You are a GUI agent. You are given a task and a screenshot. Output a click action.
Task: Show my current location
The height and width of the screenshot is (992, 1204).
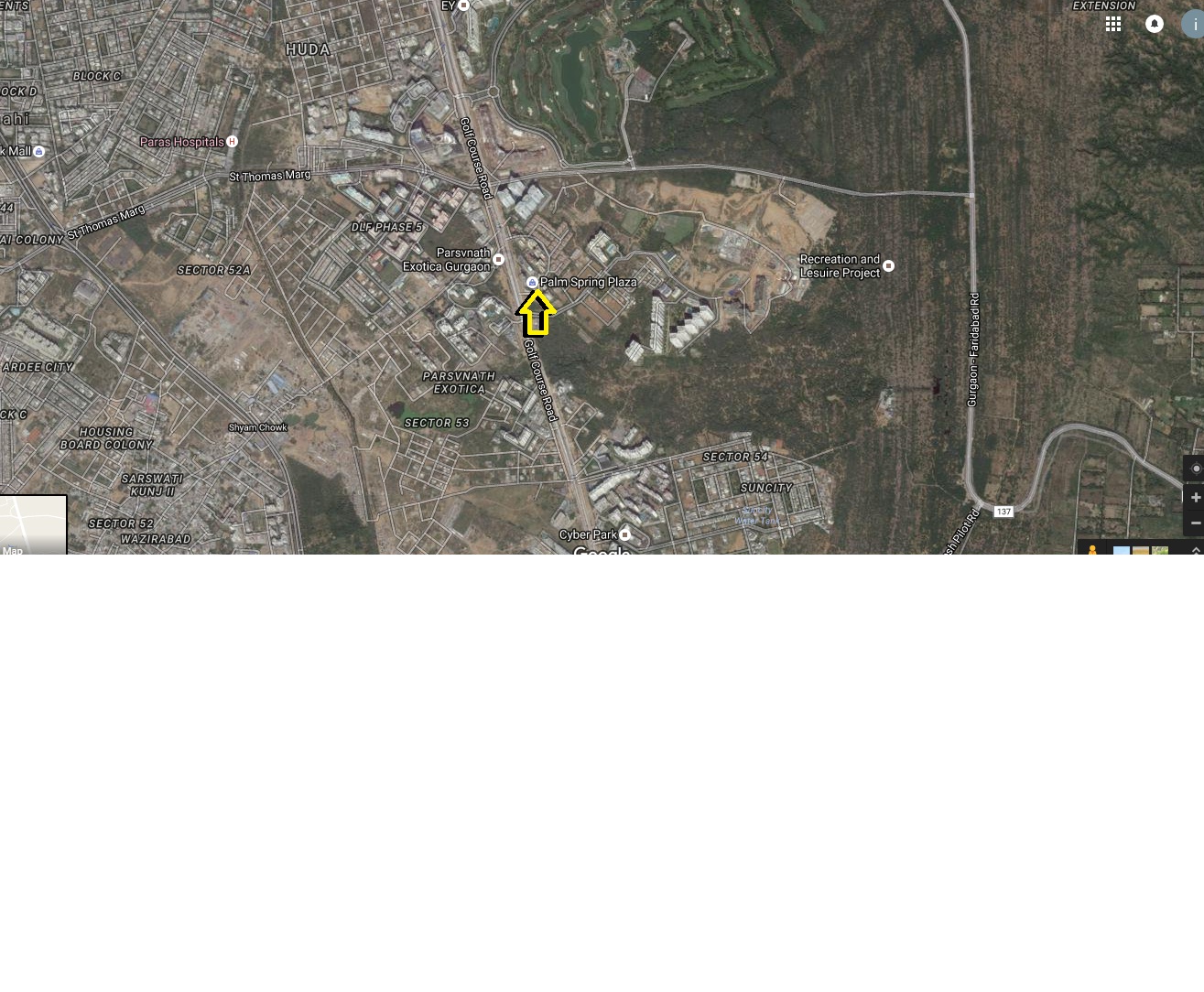pyautogui.click(x=1195, y=469)
